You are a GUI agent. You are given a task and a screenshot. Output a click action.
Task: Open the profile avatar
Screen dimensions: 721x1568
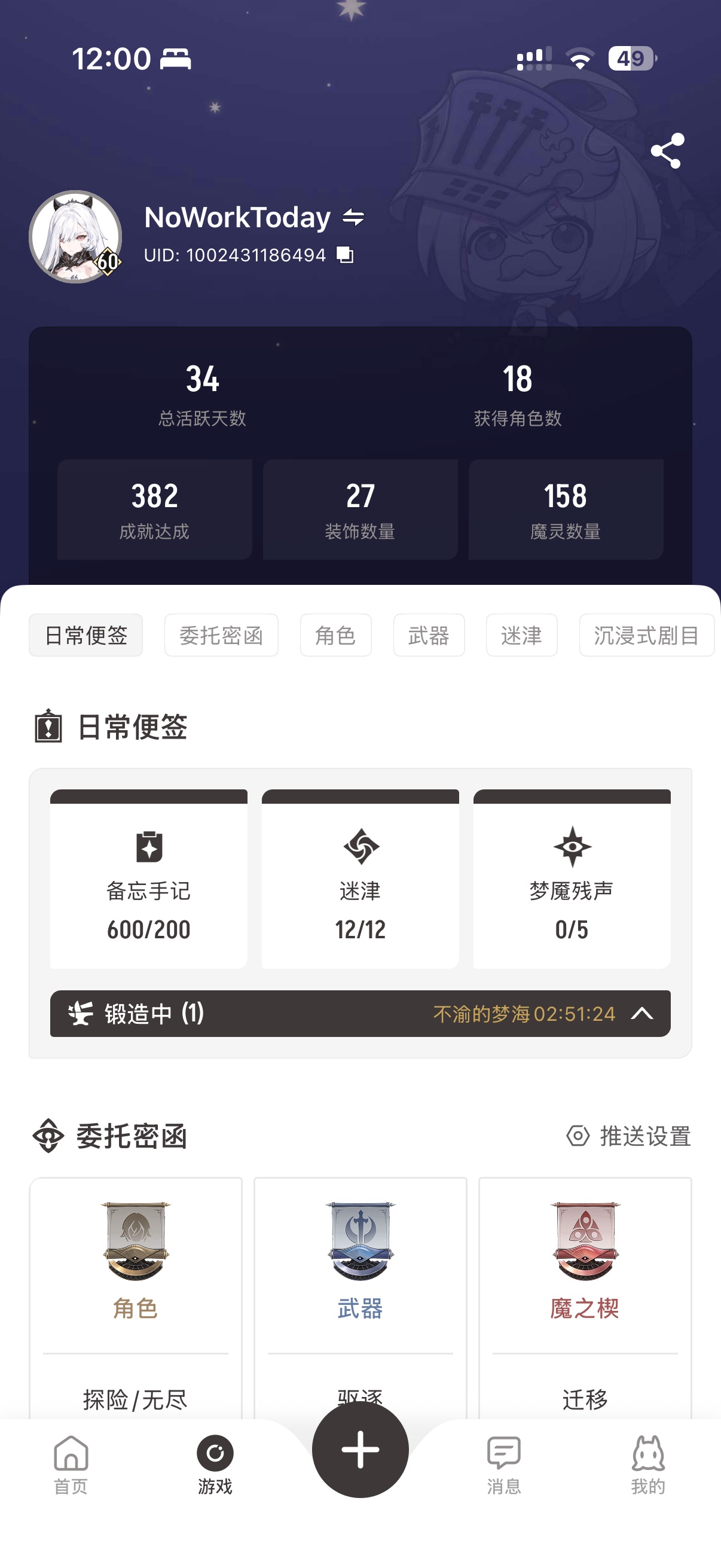75,237
